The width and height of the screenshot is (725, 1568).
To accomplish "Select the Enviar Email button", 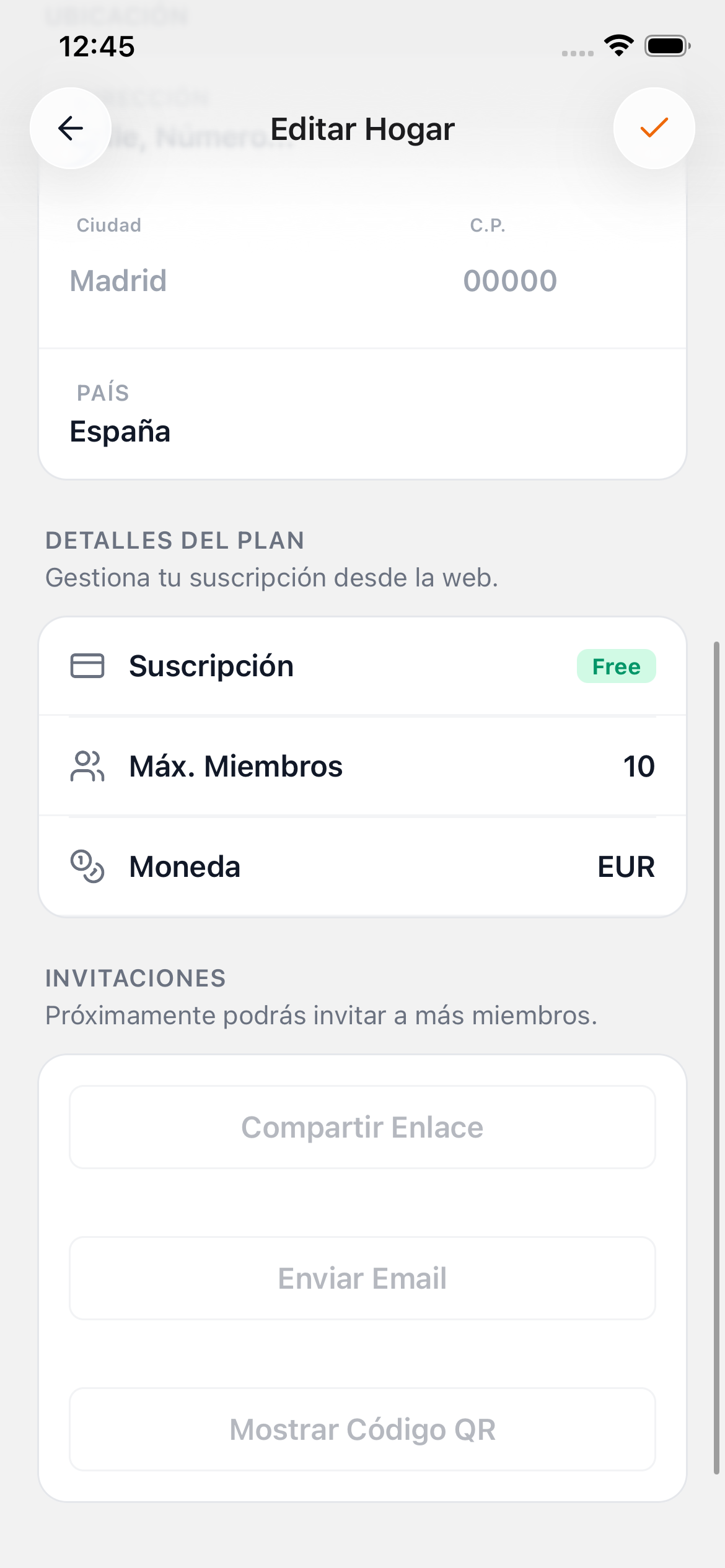I will pyautogui.click(x=362, y=1278).
